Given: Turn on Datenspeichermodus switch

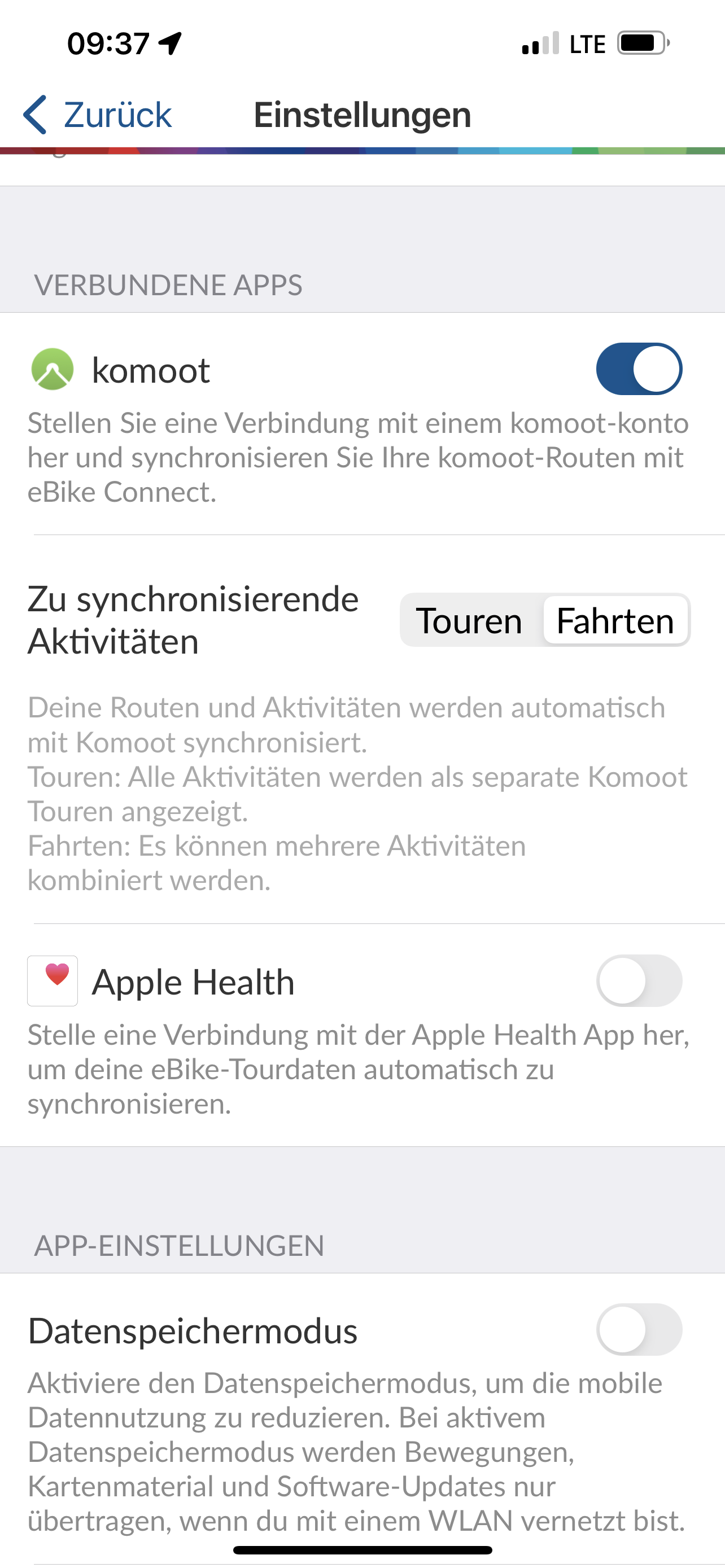Looking at the screenshot, I should pos(639,1329).
